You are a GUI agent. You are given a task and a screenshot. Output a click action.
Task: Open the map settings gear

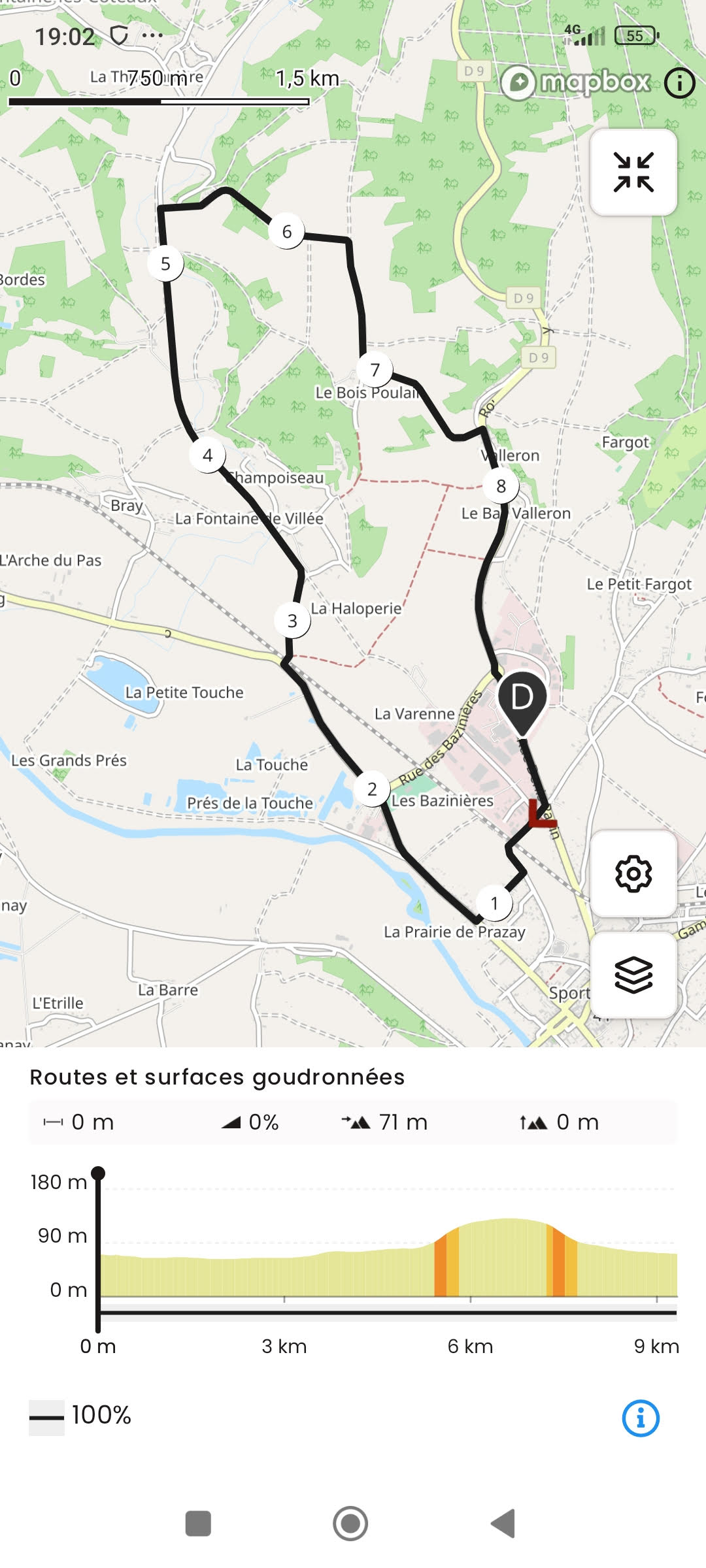point(633,874)
